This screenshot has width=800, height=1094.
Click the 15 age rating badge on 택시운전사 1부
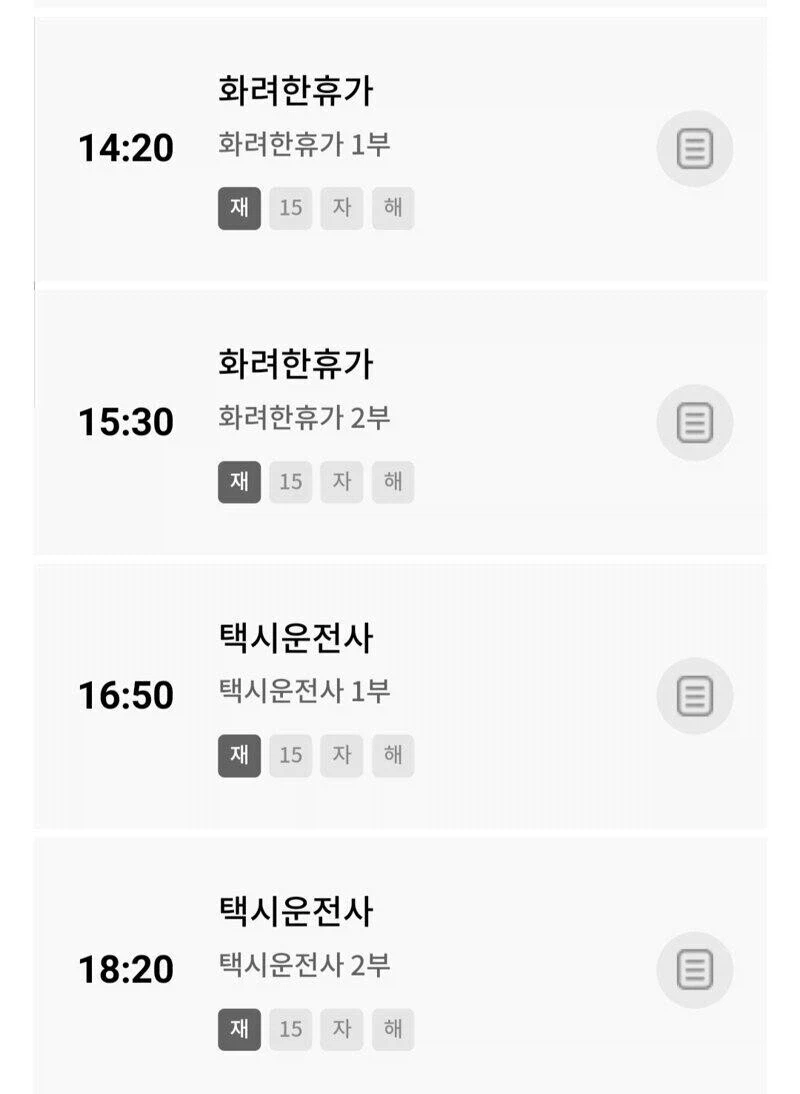pos(290,755)
